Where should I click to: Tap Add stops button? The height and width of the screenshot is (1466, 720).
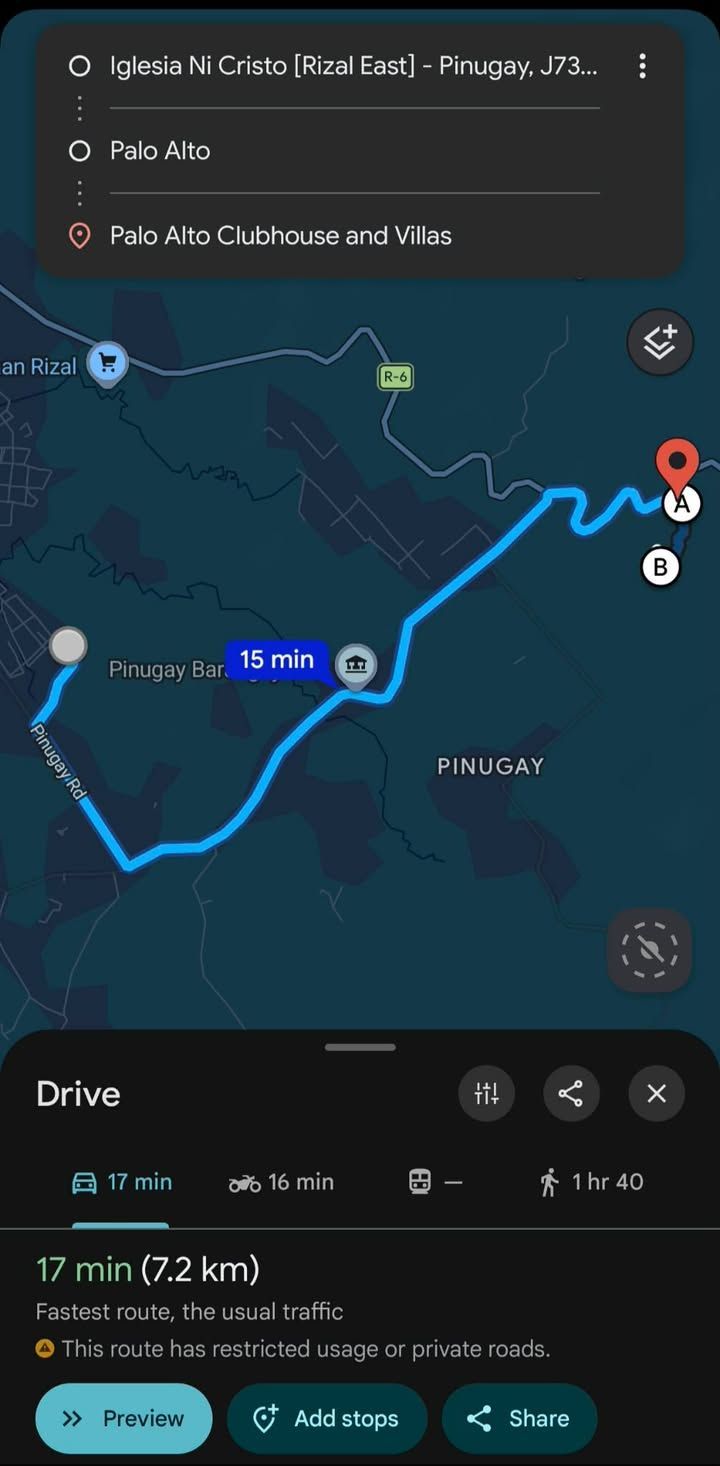pyautogui.click(x=327, y=1418)
